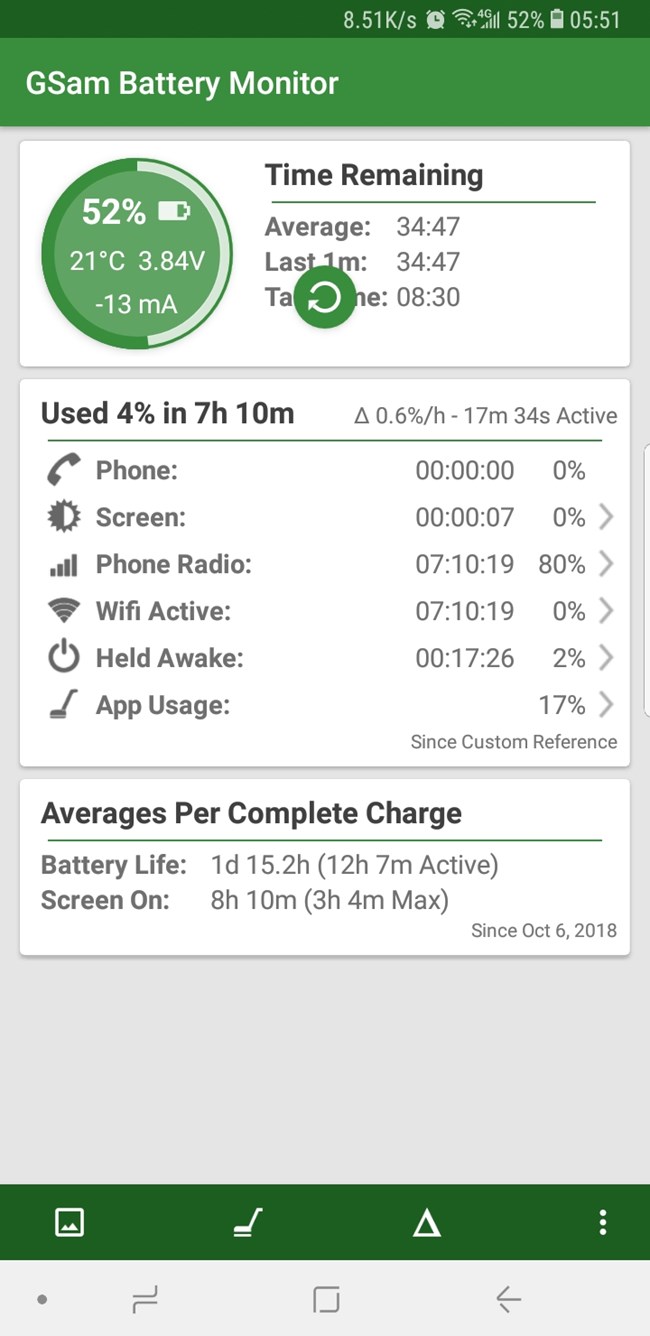Tap the circular refresh button
This screenshot has height=1336, width=650.
point(325,297)
